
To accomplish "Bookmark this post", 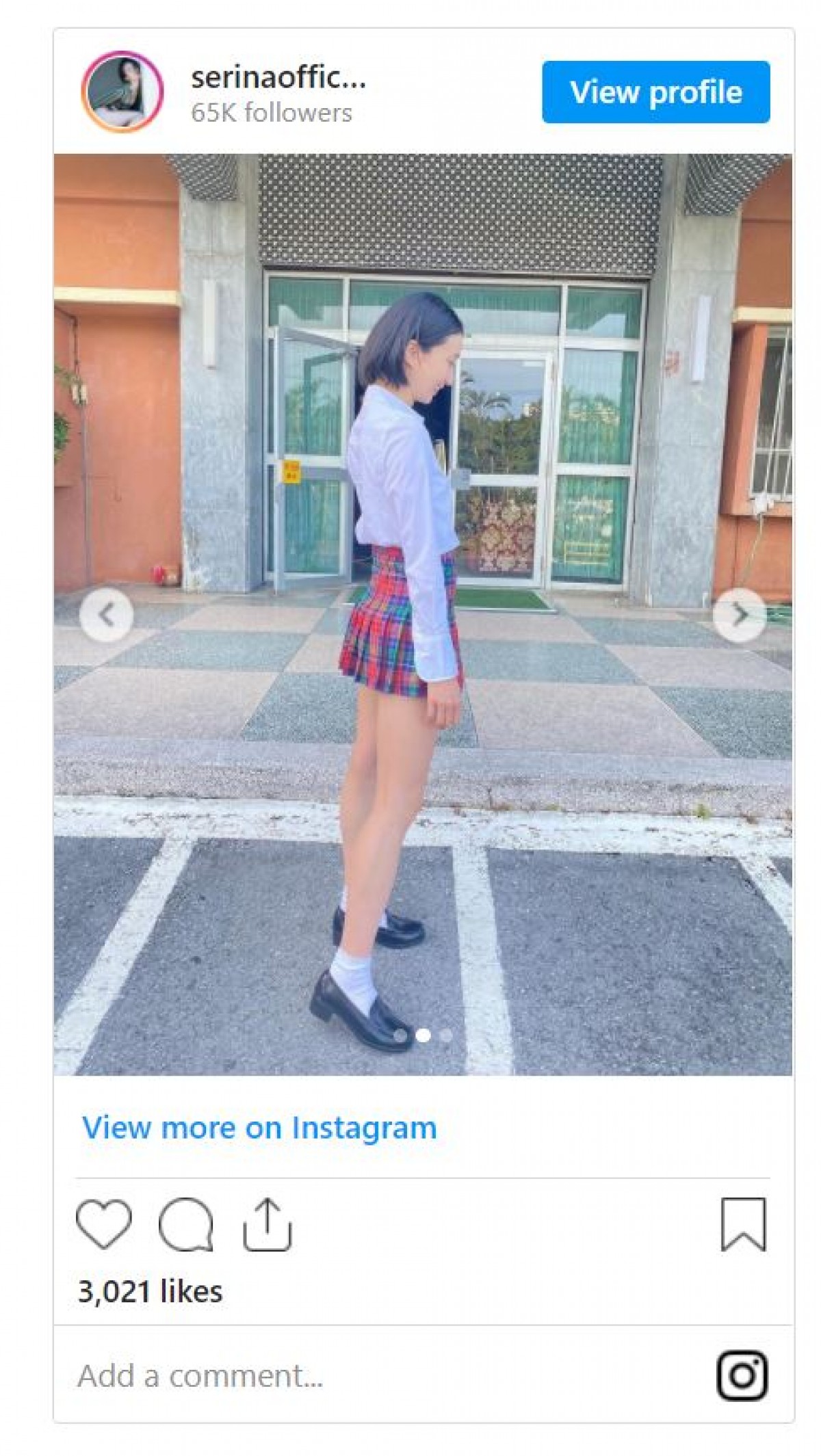I will coord(743,1223).
